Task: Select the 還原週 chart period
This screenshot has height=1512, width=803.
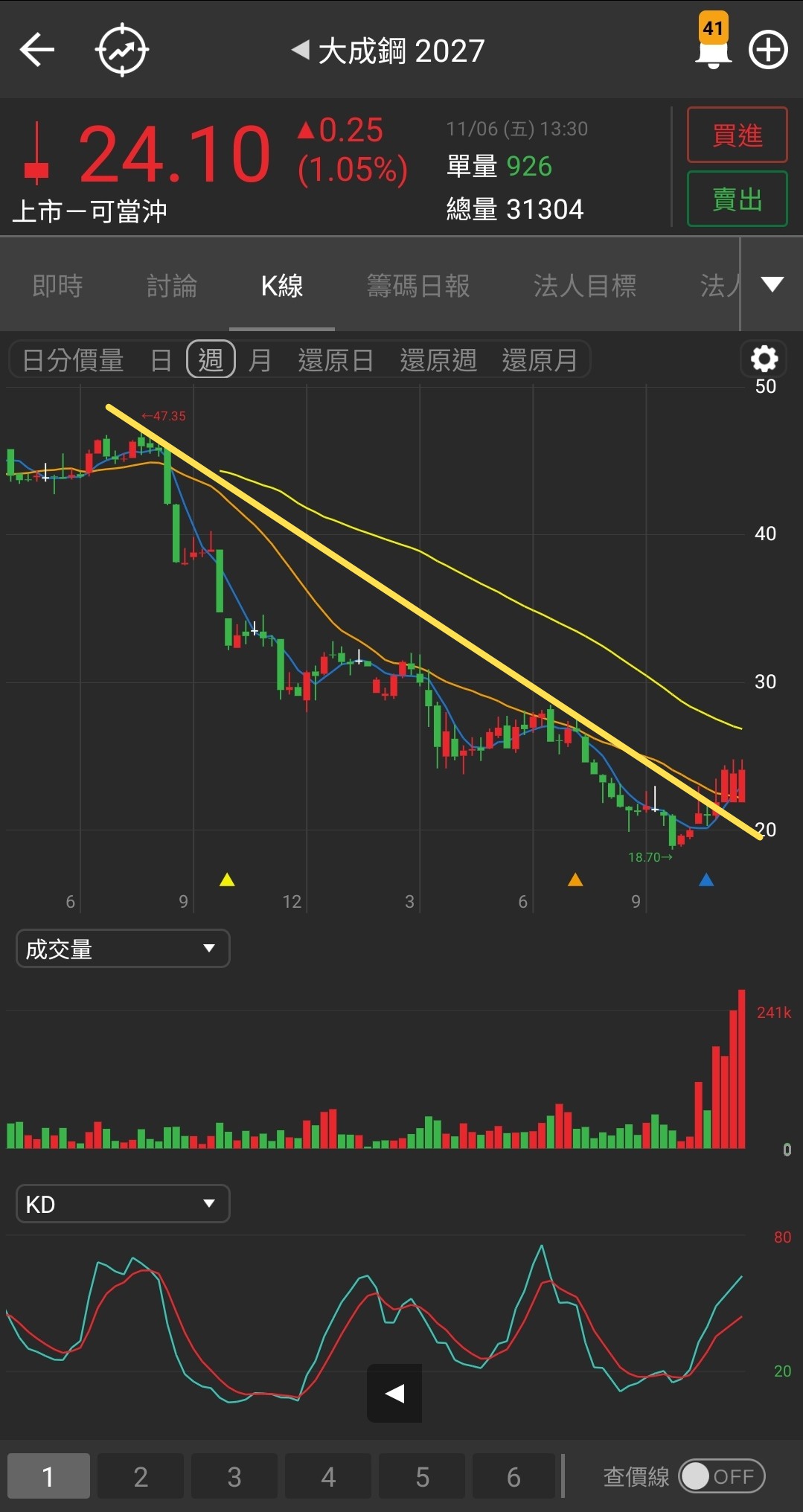Action: tap(438, 360)
